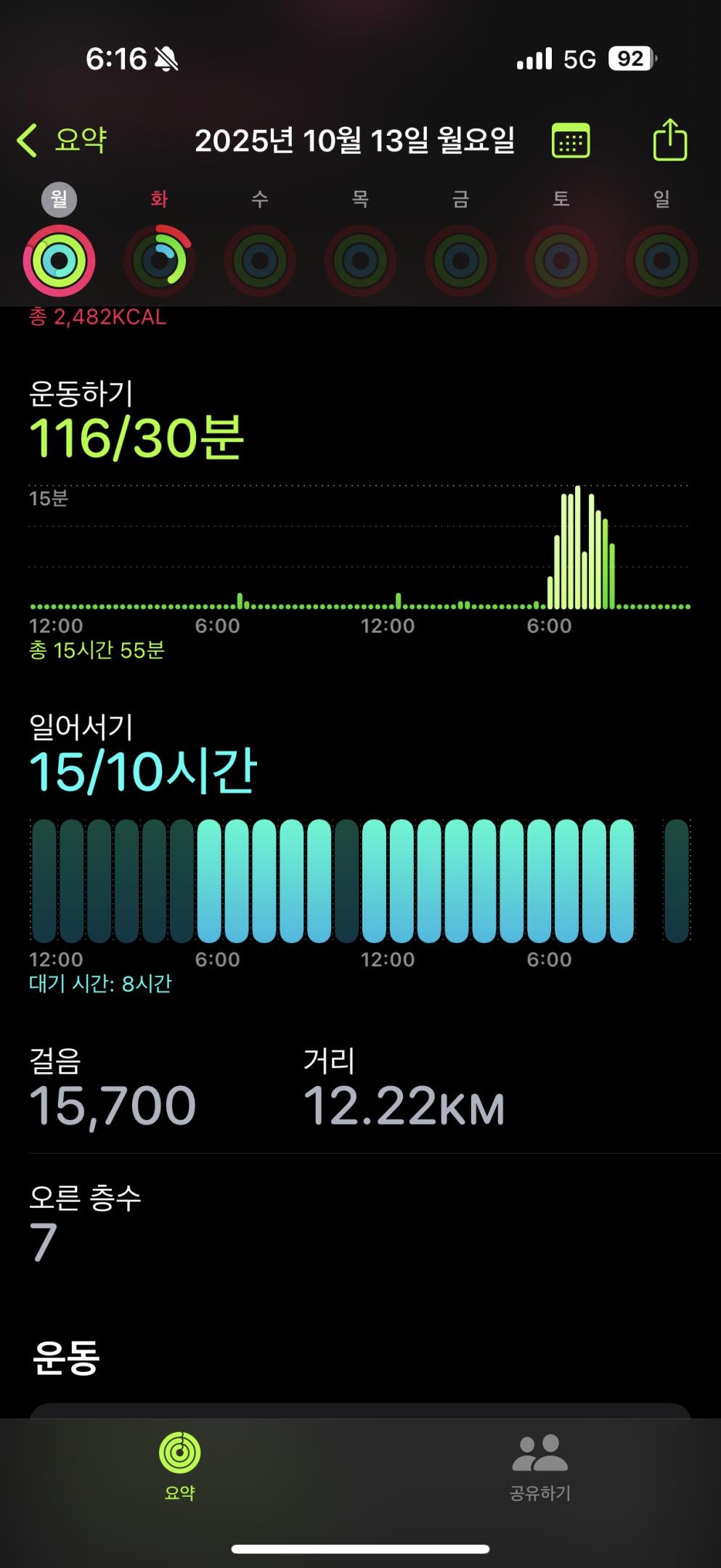The image size is (721, 1568).
Task: Select Monday (월) activity rings
Action: click(x=60, y=261)
